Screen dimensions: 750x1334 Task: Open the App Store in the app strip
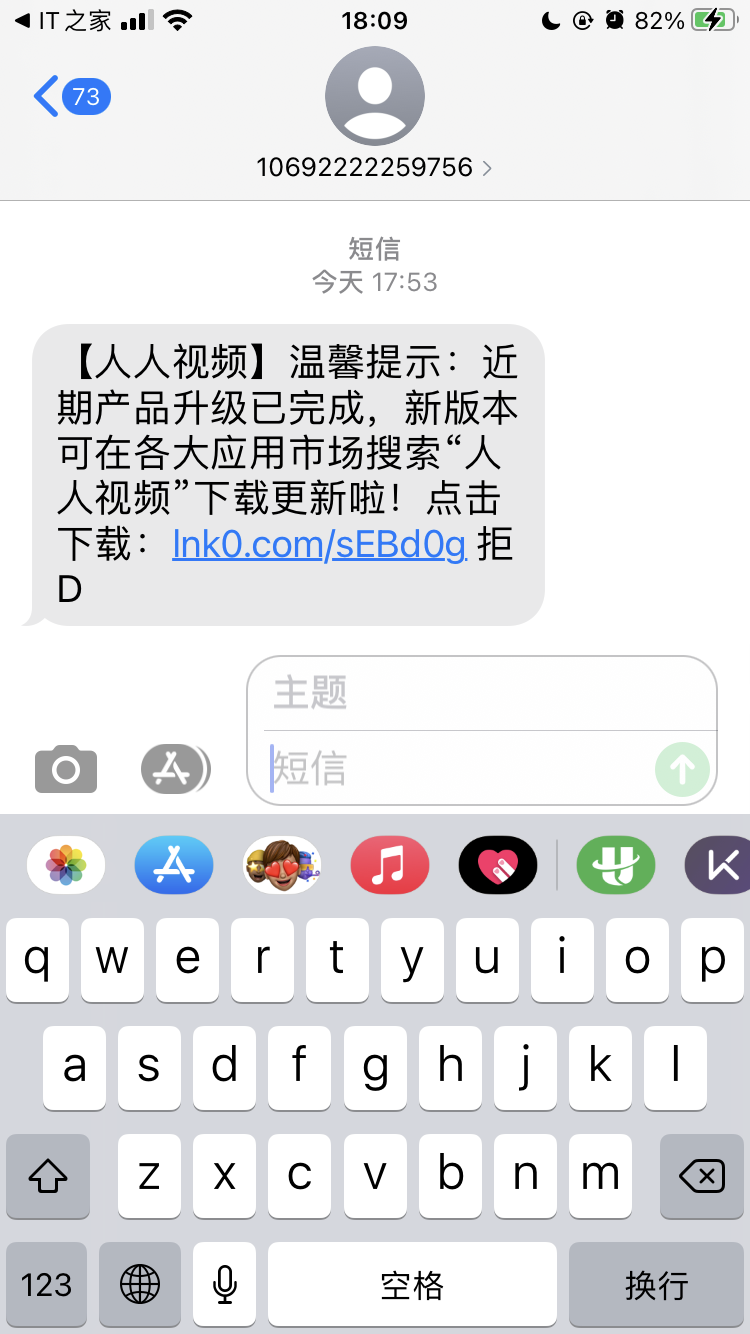point(174,865)
